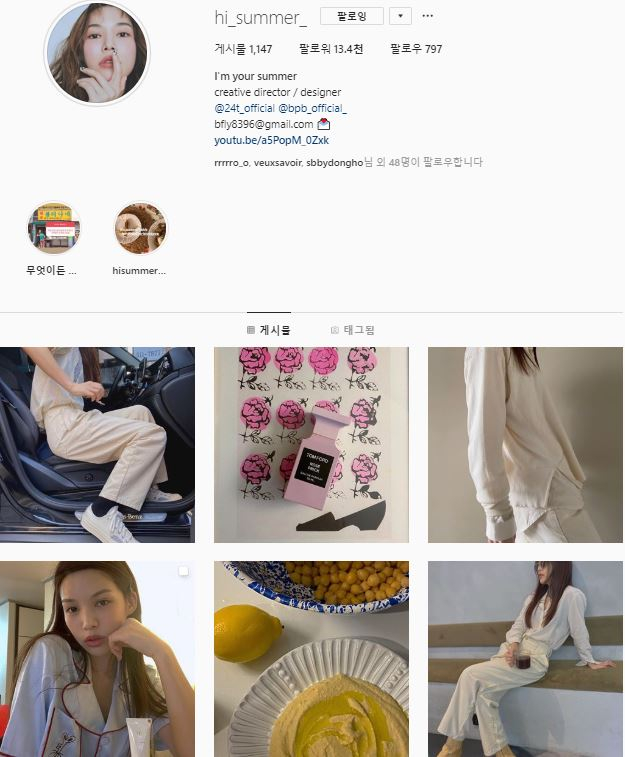Viewport: 625px width, 757px height.
Task: Open the selfie in pajamas post
Action: [97, 658]
